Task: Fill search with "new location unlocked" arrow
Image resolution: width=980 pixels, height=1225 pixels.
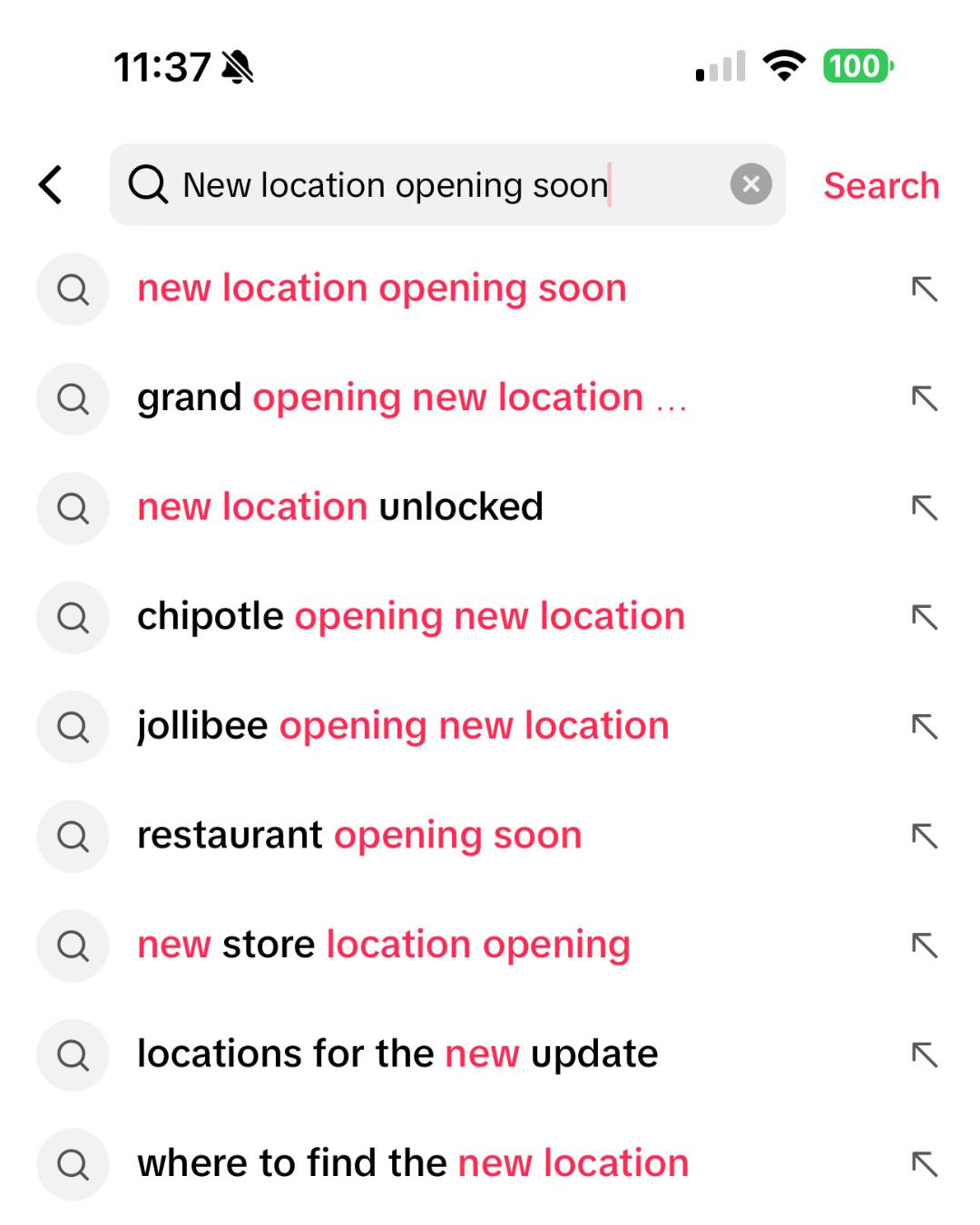Action: (924, 507)
